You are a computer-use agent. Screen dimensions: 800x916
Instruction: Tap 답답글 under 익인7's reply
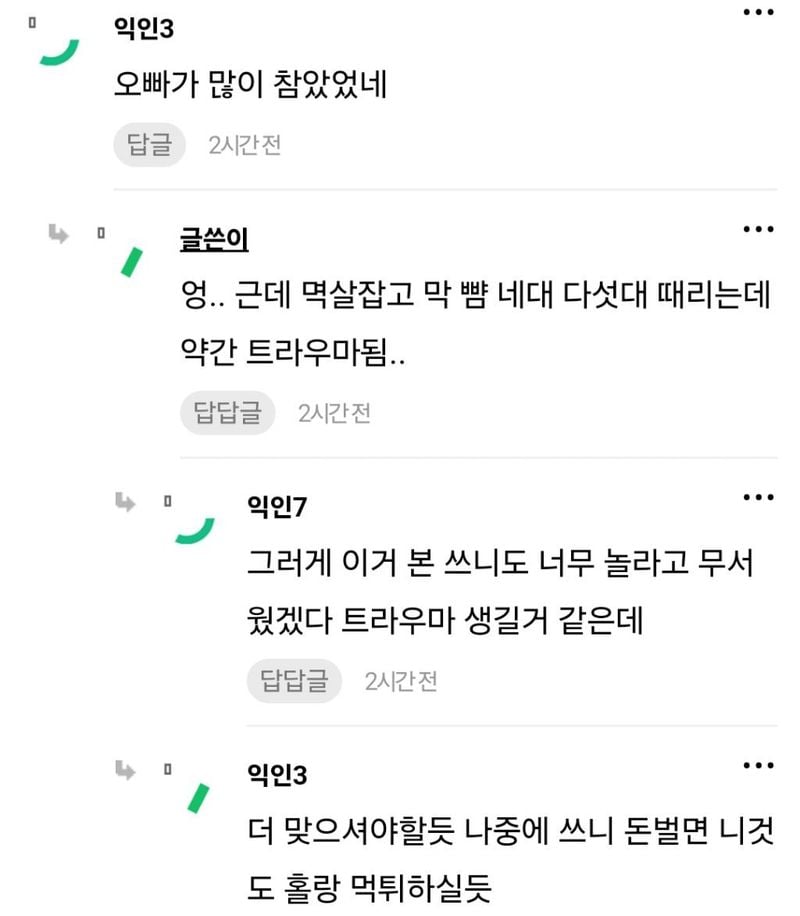[294, 681]
